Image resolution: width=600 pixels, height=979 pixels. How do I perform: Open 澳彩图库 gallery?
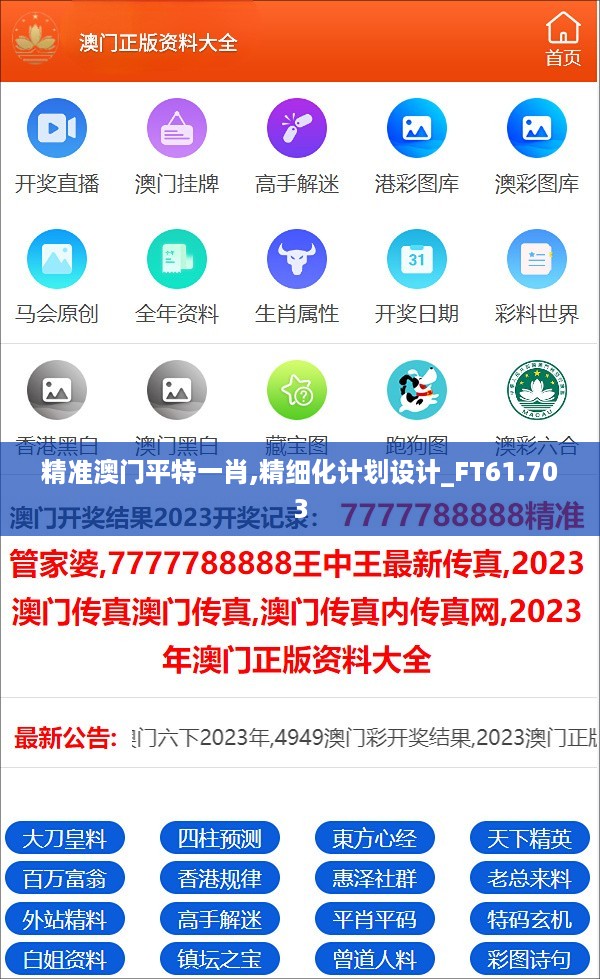(537, 130)
